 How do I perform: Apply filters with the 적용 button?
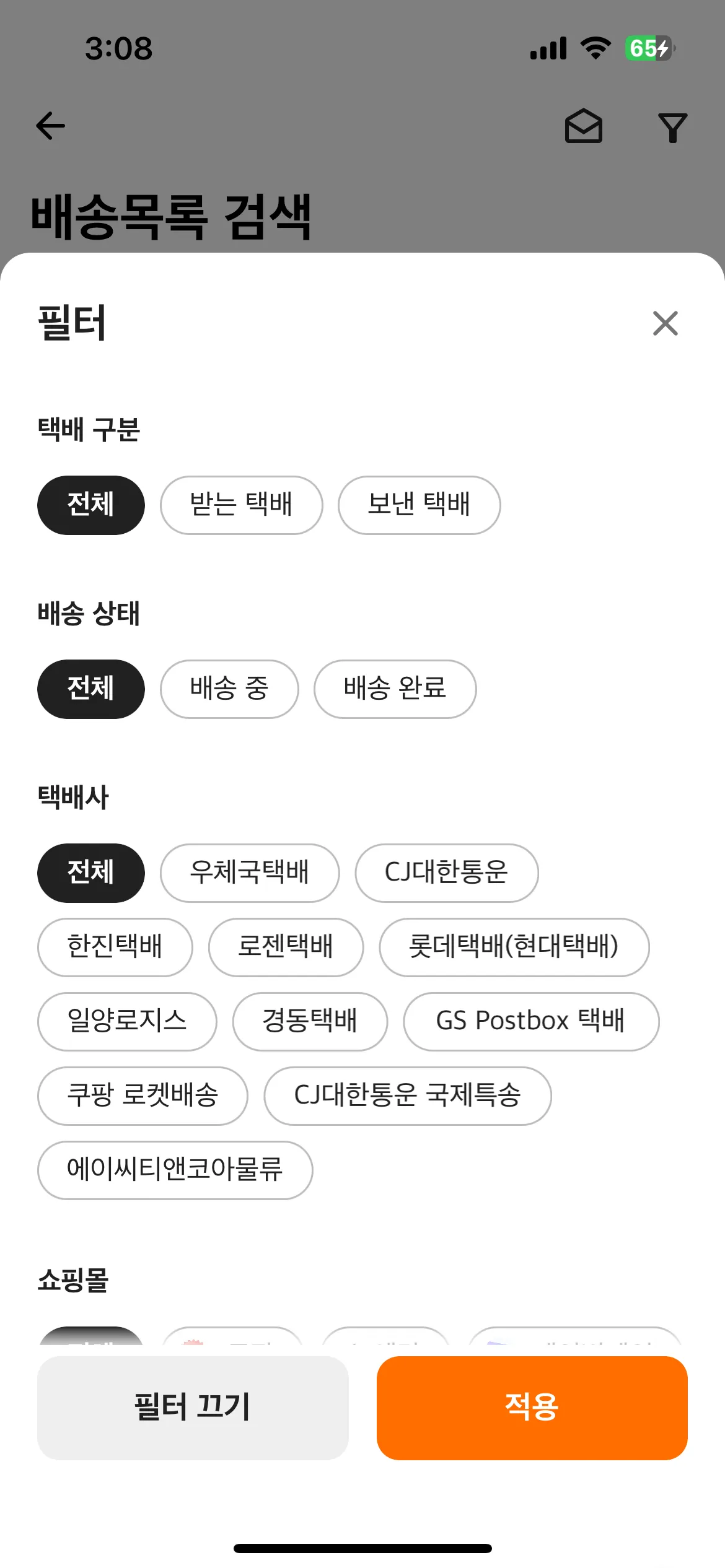tap(532, 1408)
